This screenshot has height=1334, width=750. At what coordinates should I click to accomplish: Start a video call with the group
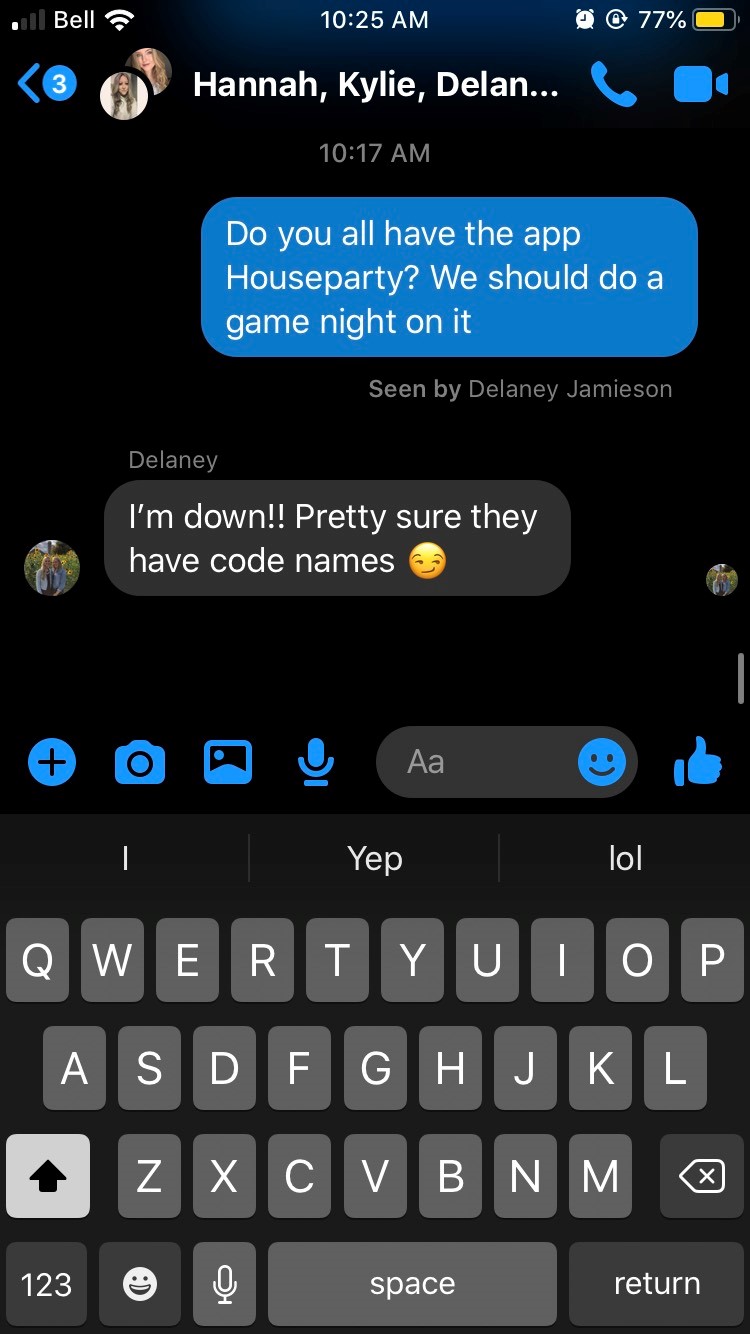700,85
